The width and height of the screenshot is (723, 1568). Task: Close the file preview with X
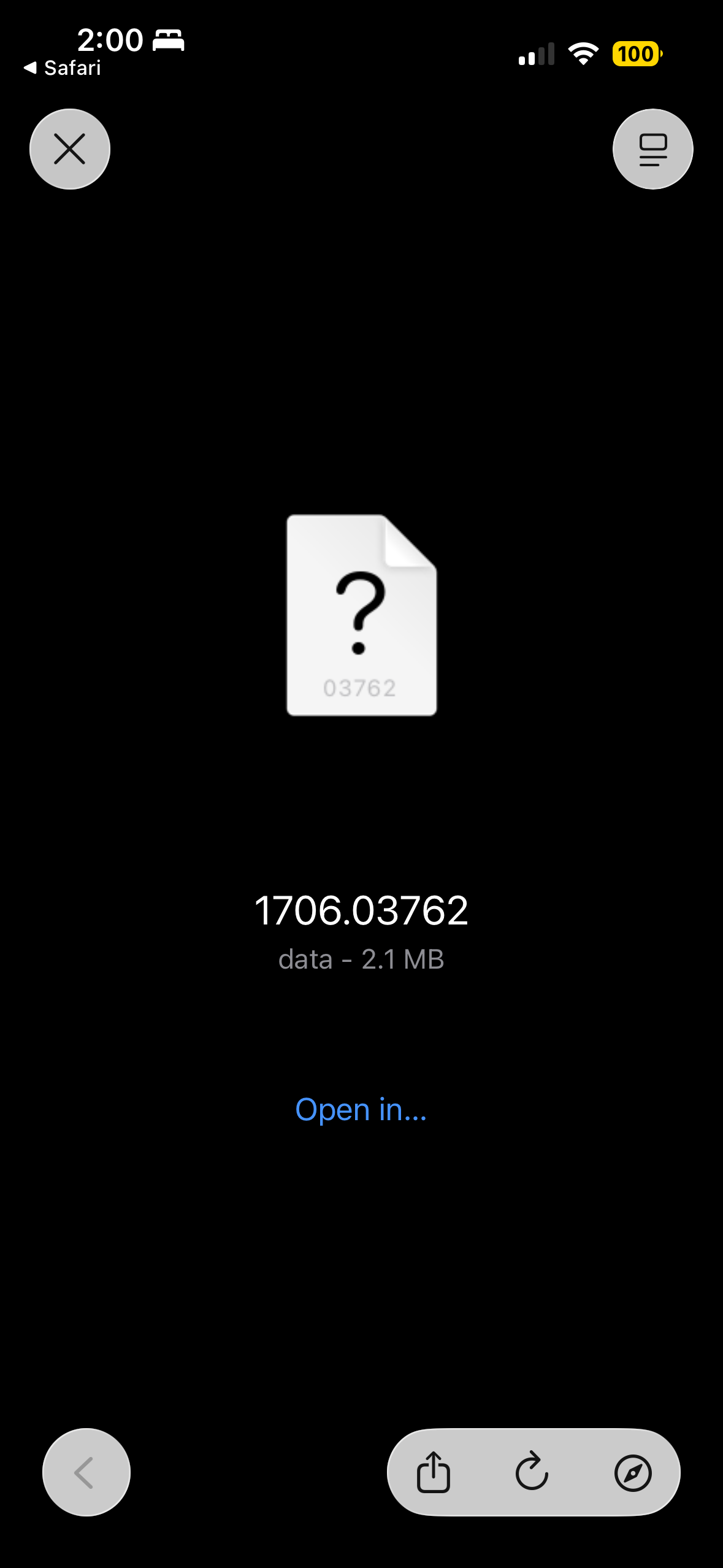[69, 149]
